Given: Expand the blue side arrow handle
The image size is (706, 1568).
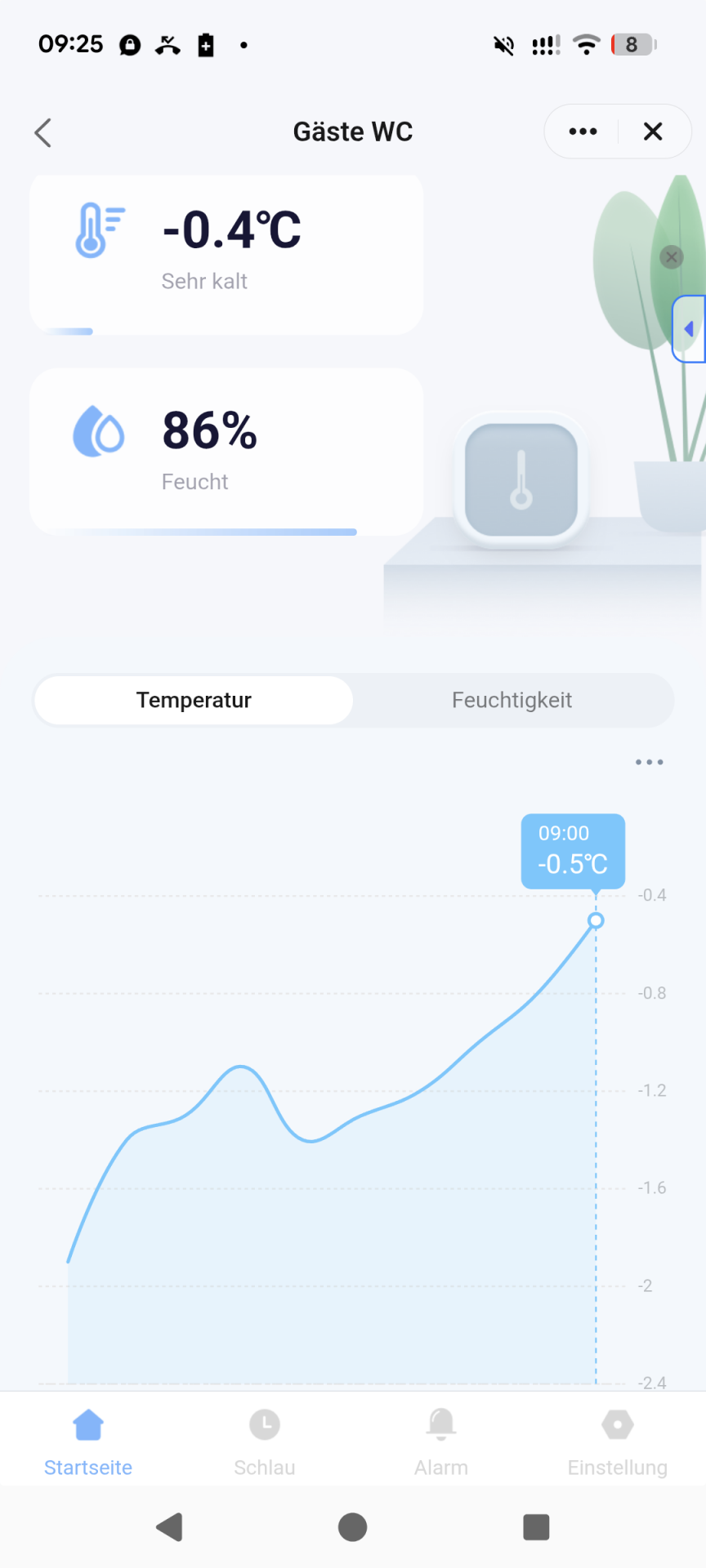Looking at the screenshot, I should click(689, 329).
